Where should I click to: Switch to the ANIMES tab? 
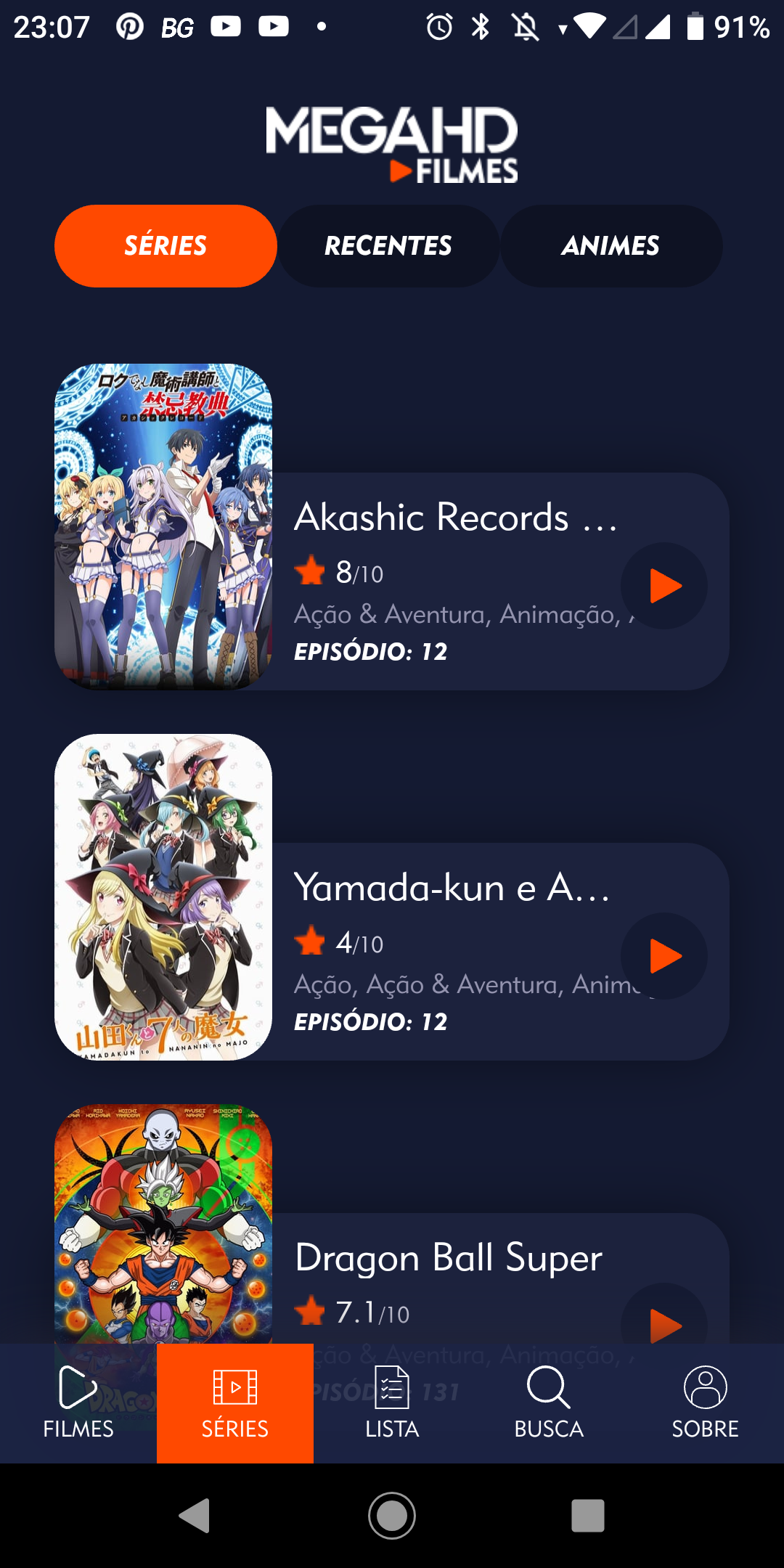(611, 246)
